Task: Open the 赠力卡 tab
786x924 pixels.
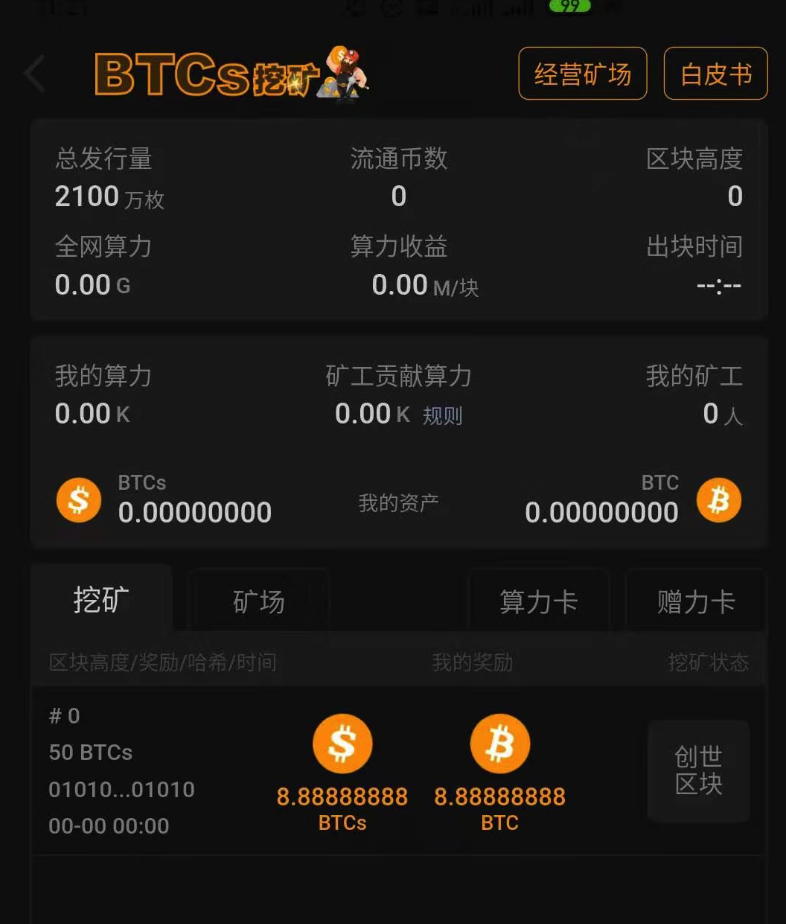Action: [x=696, y=601]
